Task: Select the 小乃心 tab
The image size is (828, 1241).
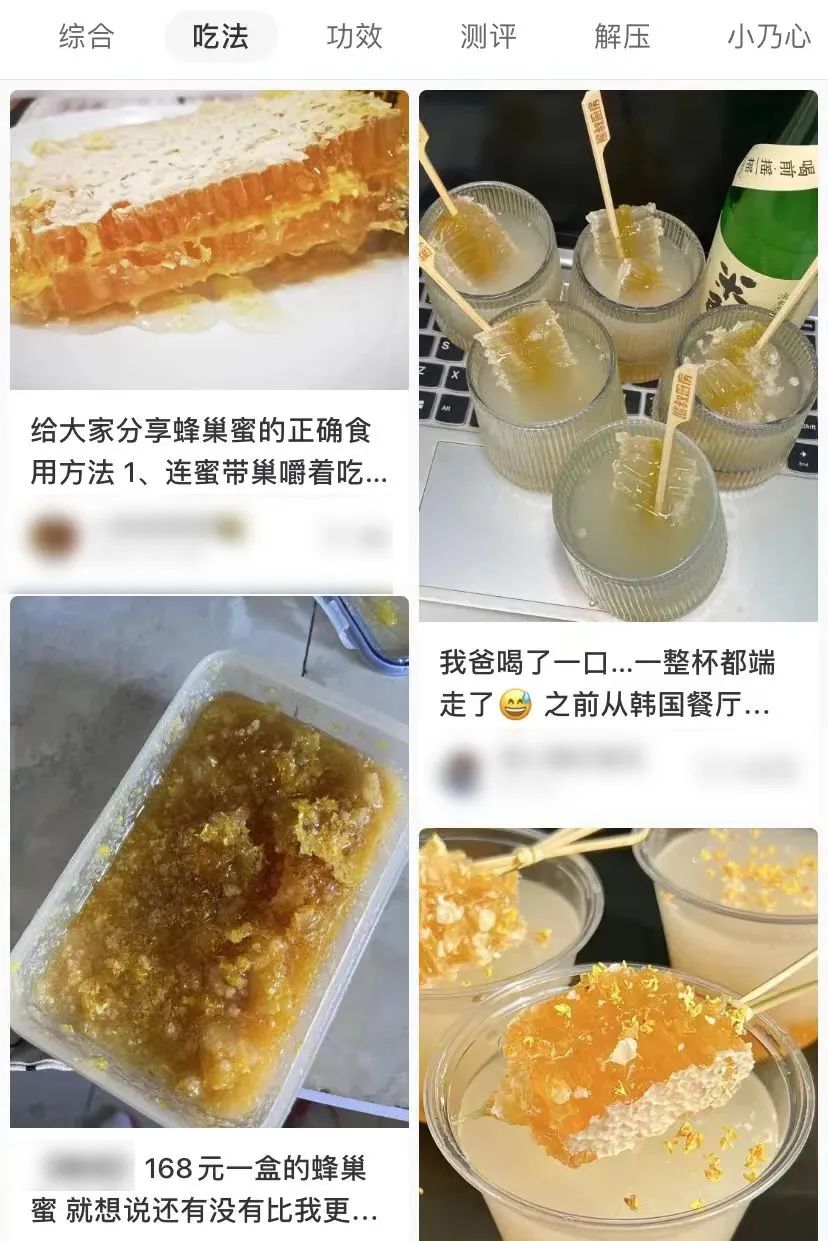Action: tap(768, 37)
